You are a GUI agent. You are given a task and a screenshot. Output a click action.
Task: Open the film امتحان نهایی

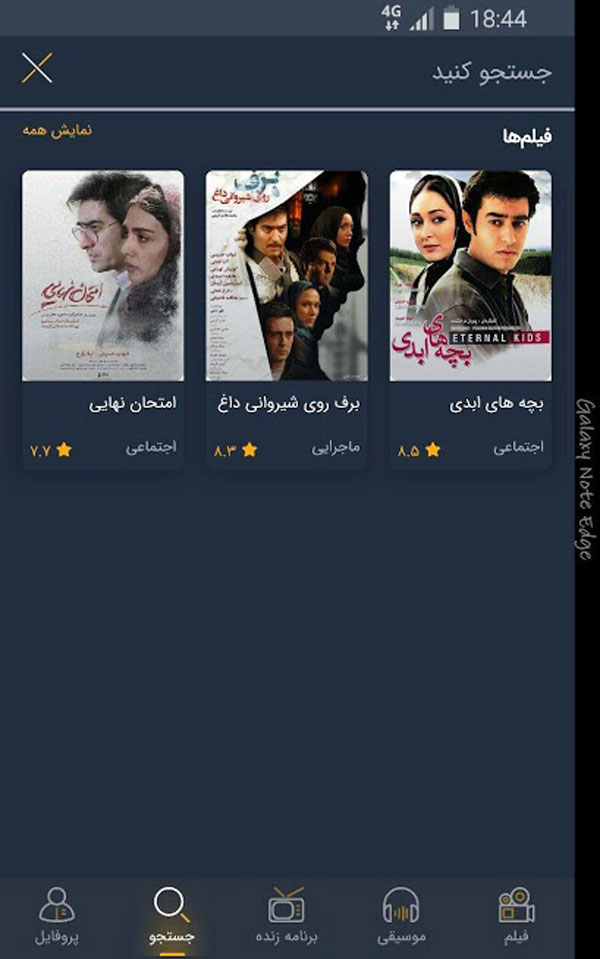click(103, 319)
